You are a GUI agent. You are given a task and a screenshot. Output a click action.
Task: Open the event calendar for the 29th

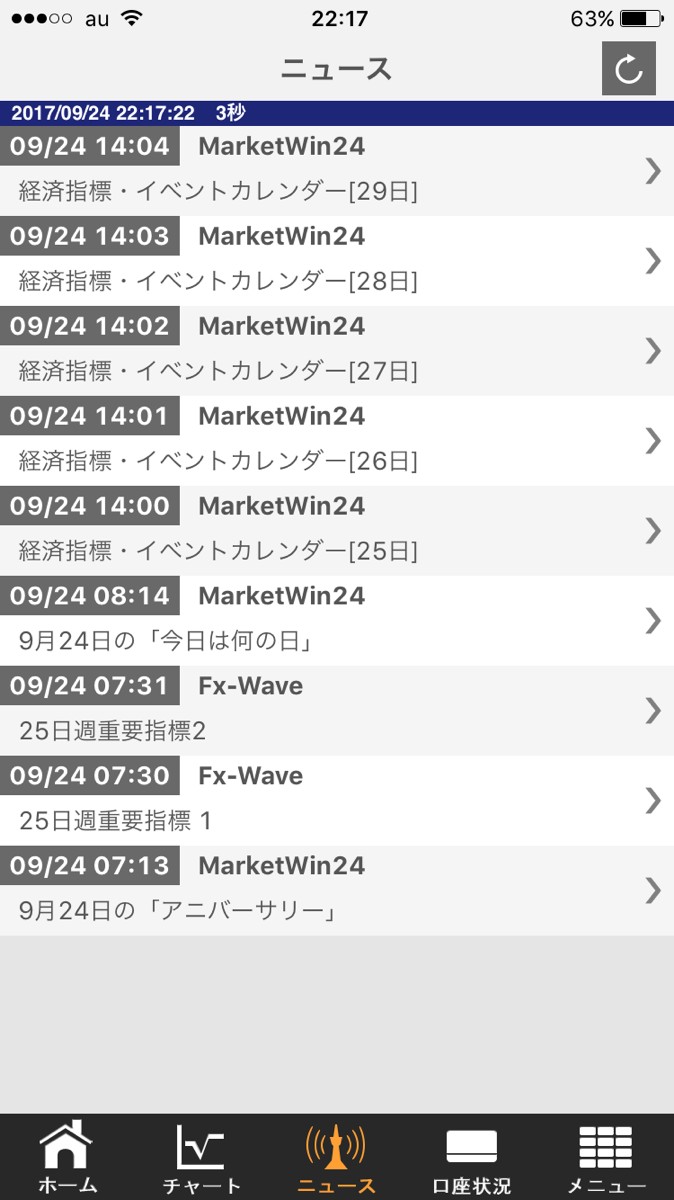click(x=337, y=171)
